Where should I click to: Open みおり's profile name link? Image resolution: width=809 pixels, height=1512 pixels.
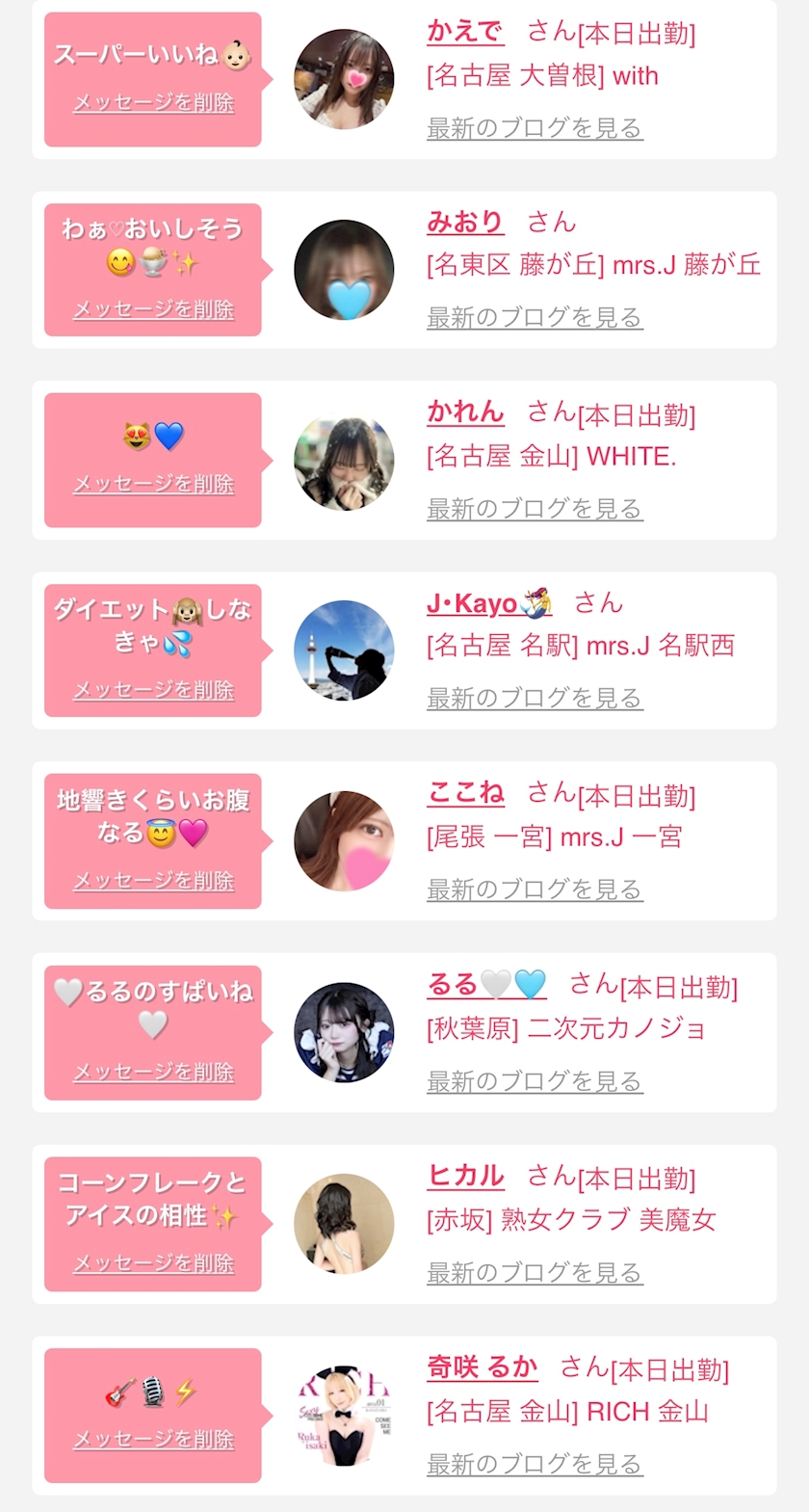(464, 223)
